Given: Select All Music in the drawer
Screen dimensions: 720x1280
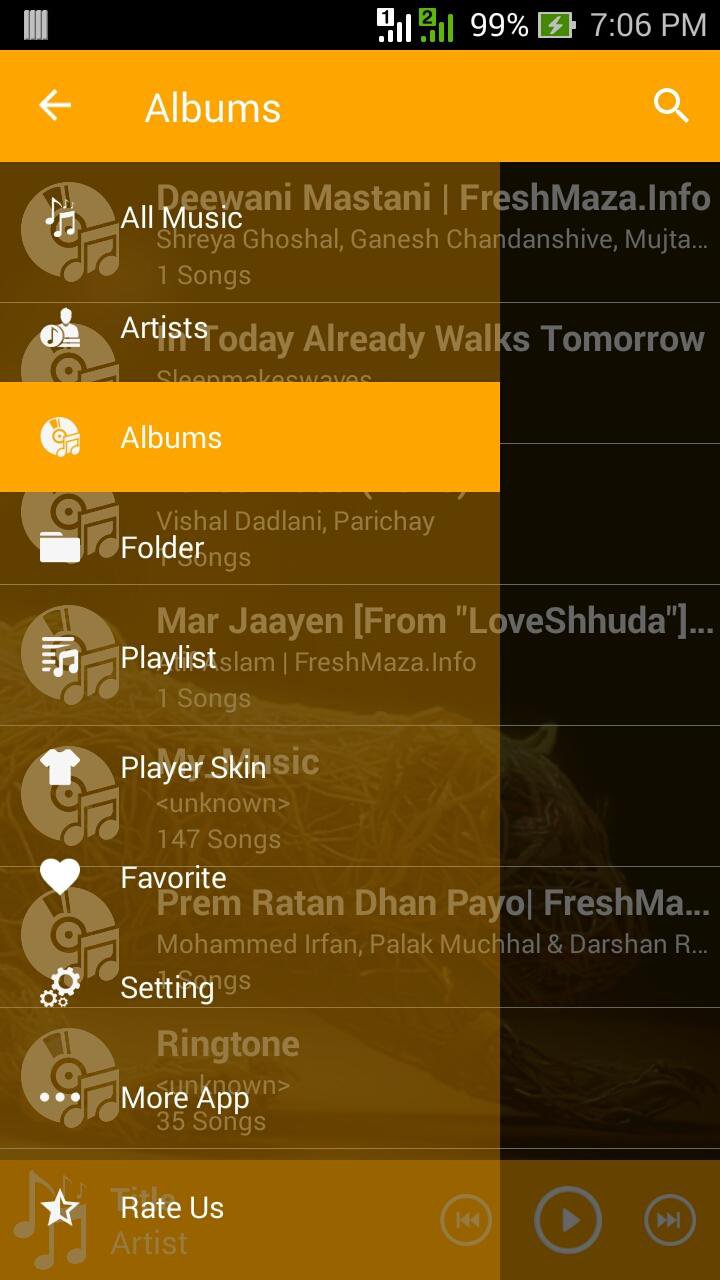Looking at the screenshot, I should pos(180,218).
